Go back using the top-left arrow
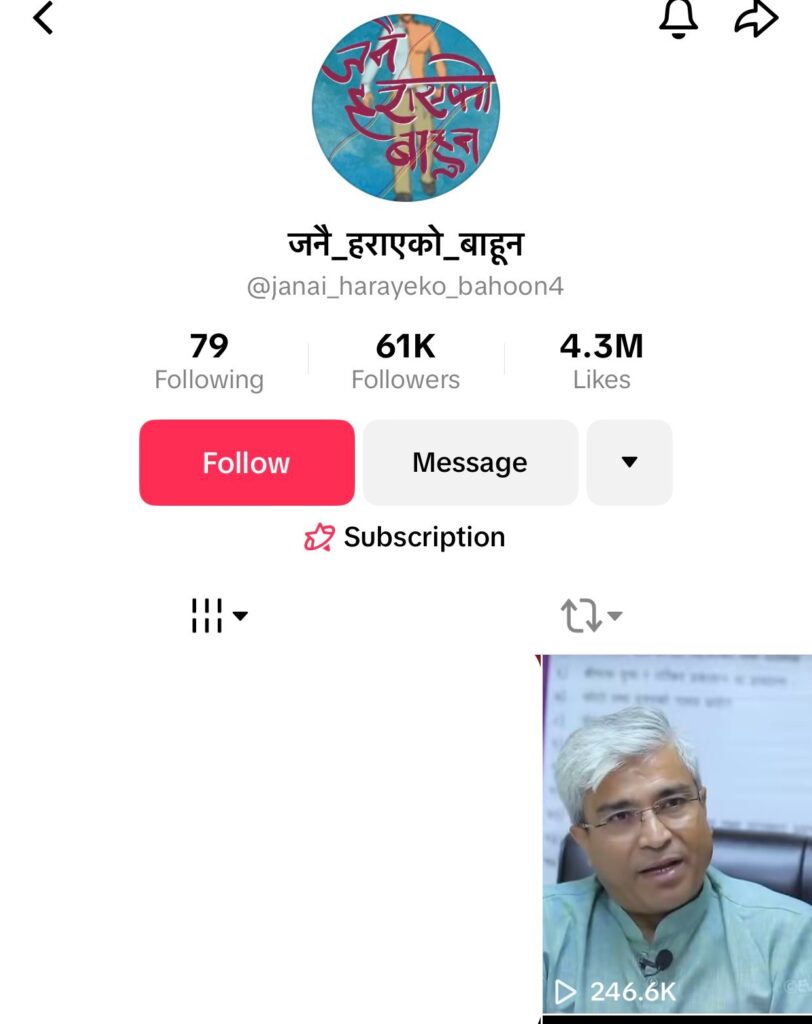The image size is (812, 1024). (43, 18)
